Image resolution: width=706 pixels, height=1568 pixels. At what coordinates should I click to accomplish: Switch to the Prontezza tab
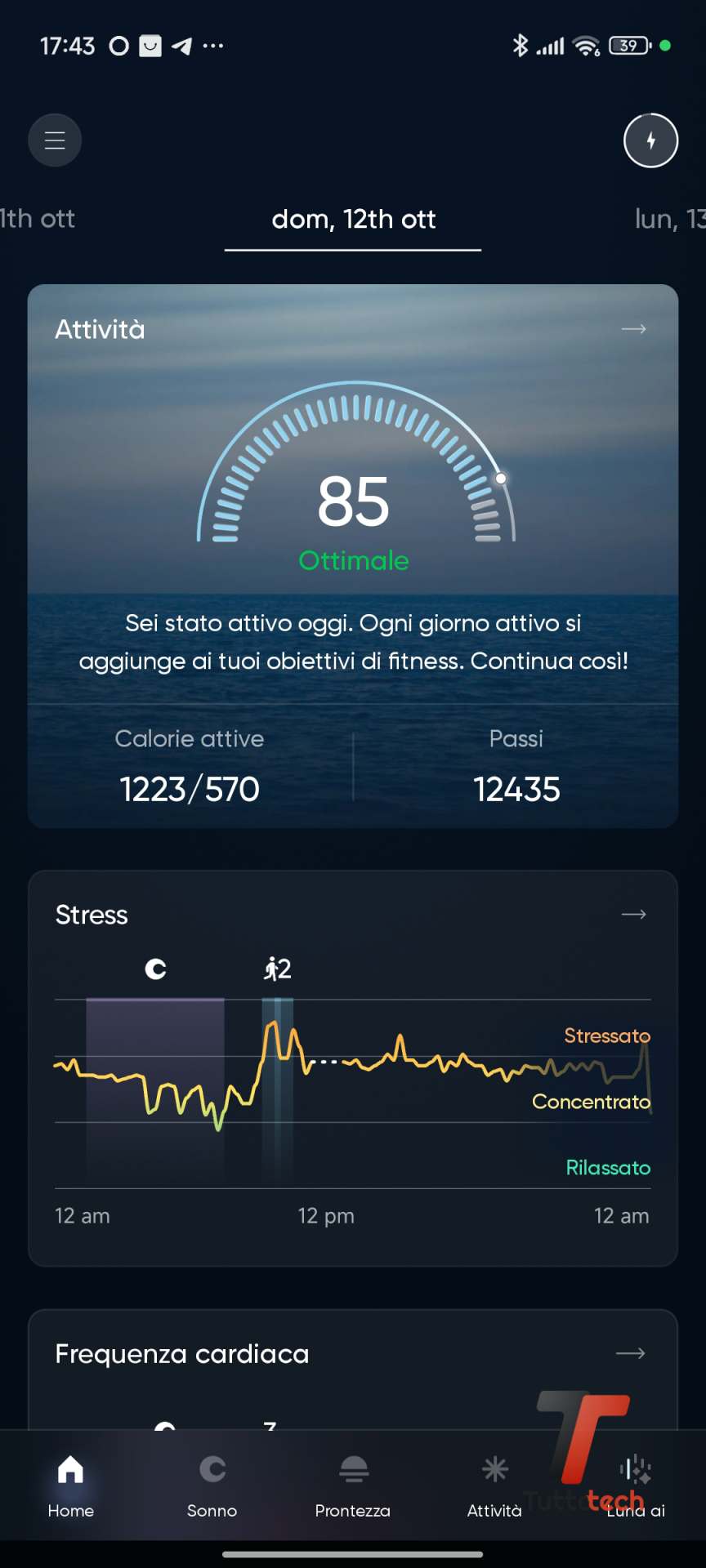[353, 1485]
